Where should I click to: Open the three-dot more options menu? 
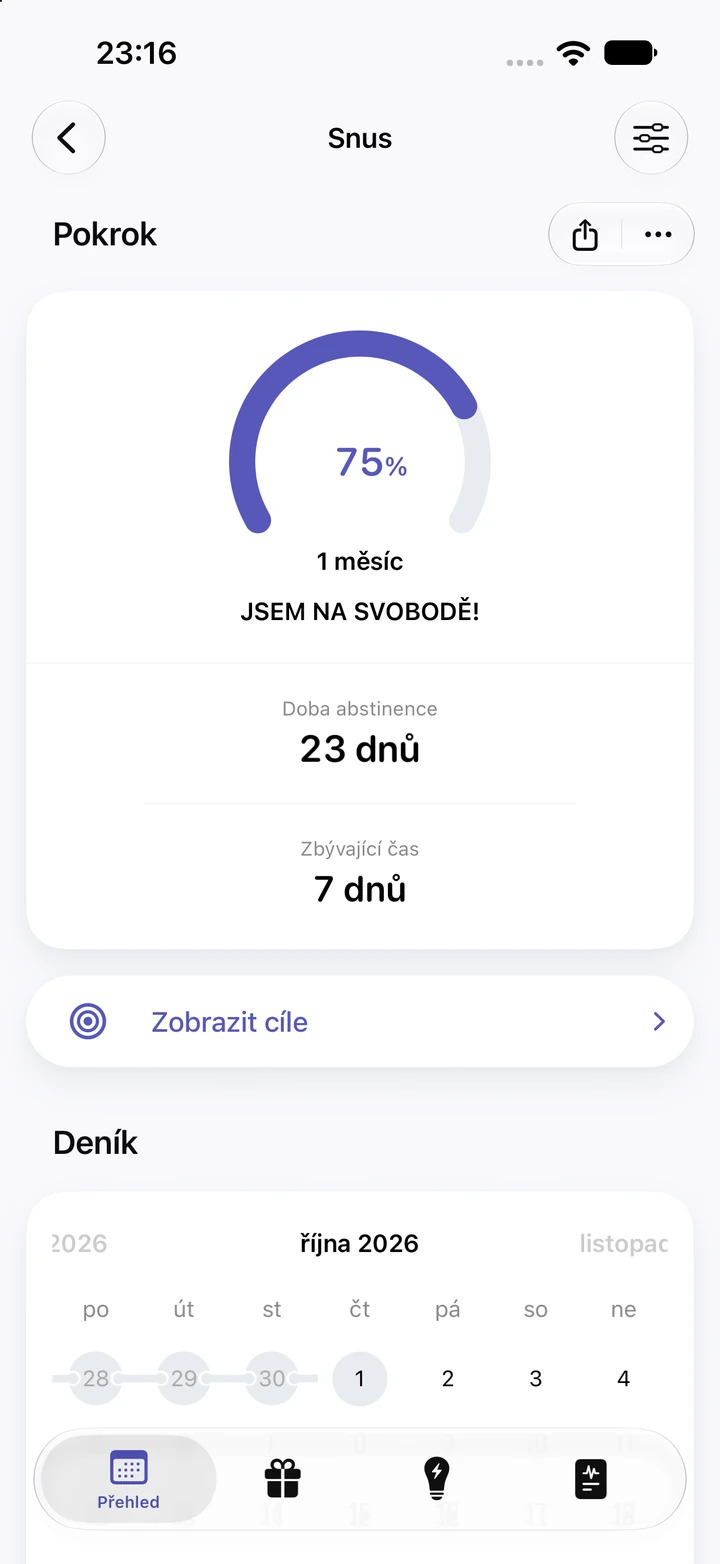(658, 235)
